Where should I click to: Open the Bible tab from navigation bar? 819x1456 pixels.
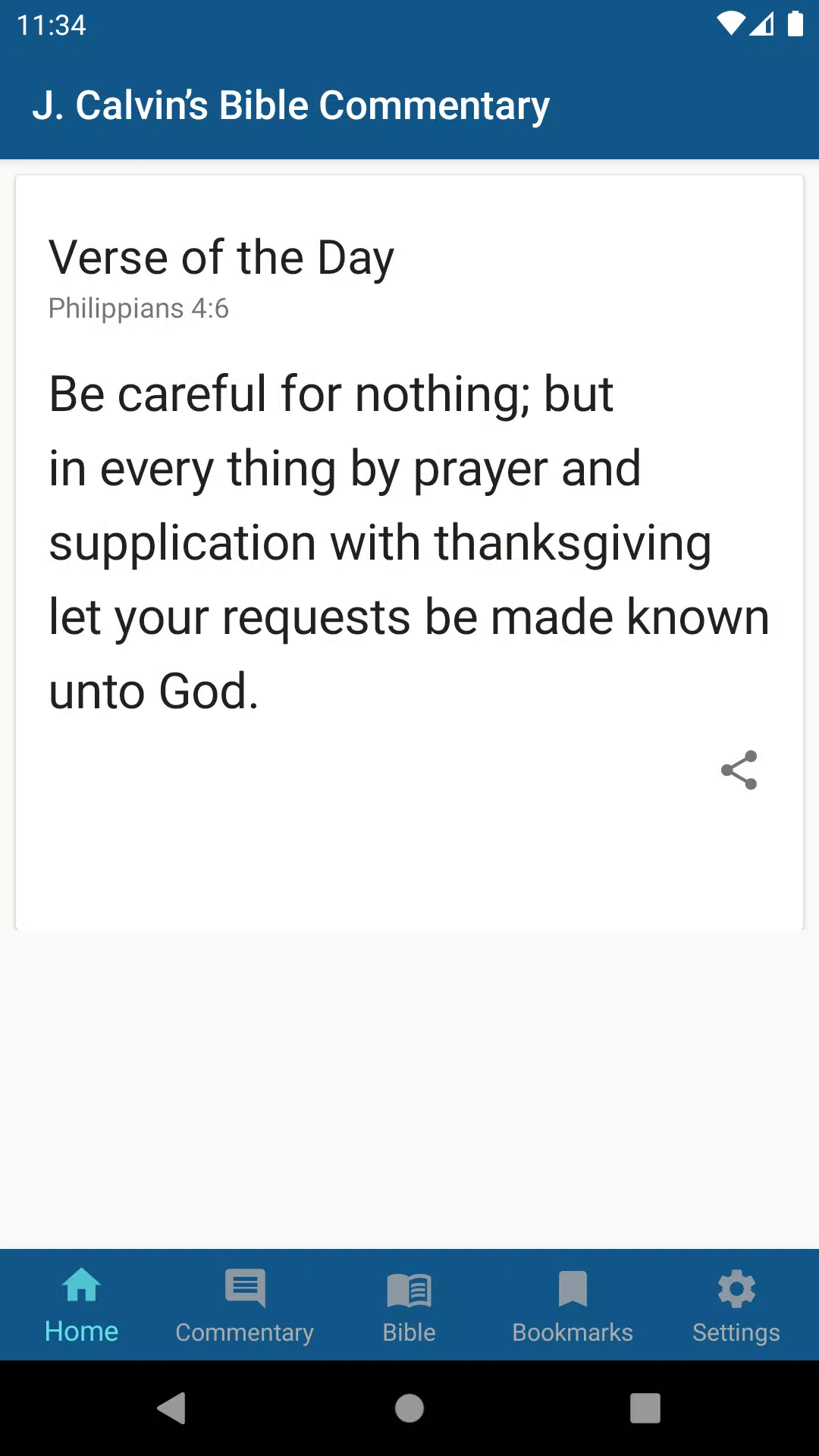point(409,1304)
